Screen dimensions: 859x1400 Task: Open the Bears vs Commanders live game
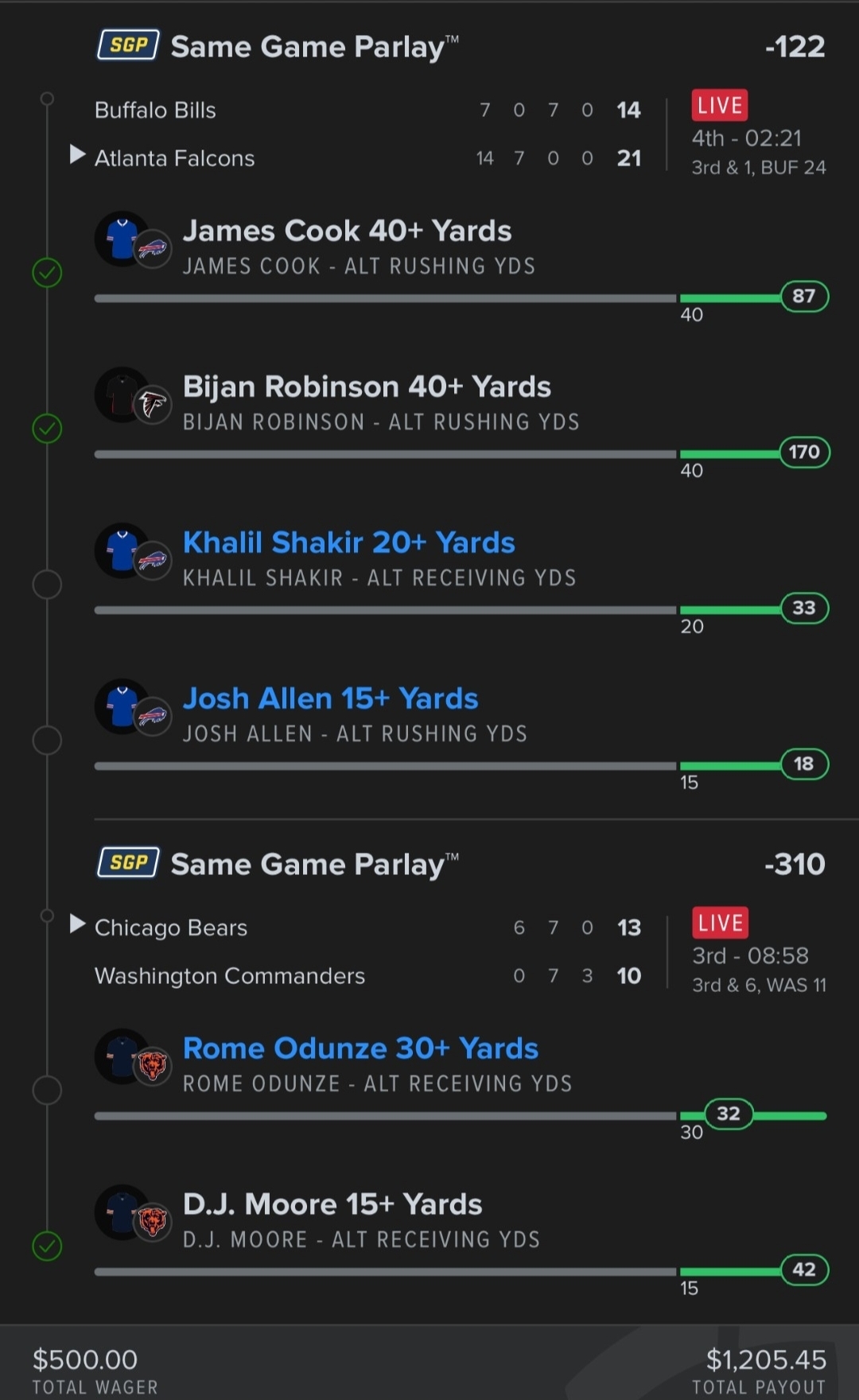click(366, 951)
